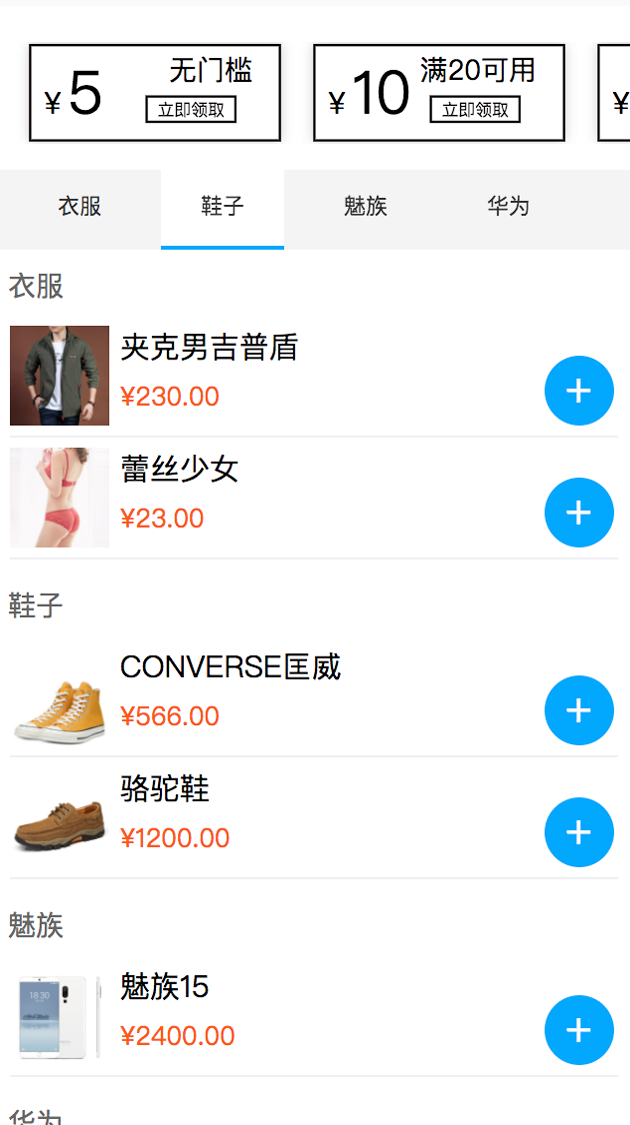630x1125 pixels.
Task: Add 夹克男吉普盾 to cart
Action: click(x=578, y=391)
